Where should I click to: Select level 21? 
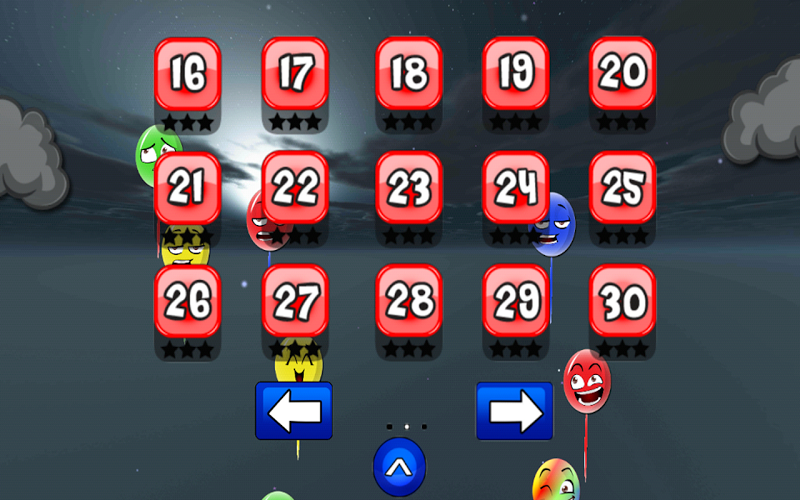coord(188,187)
